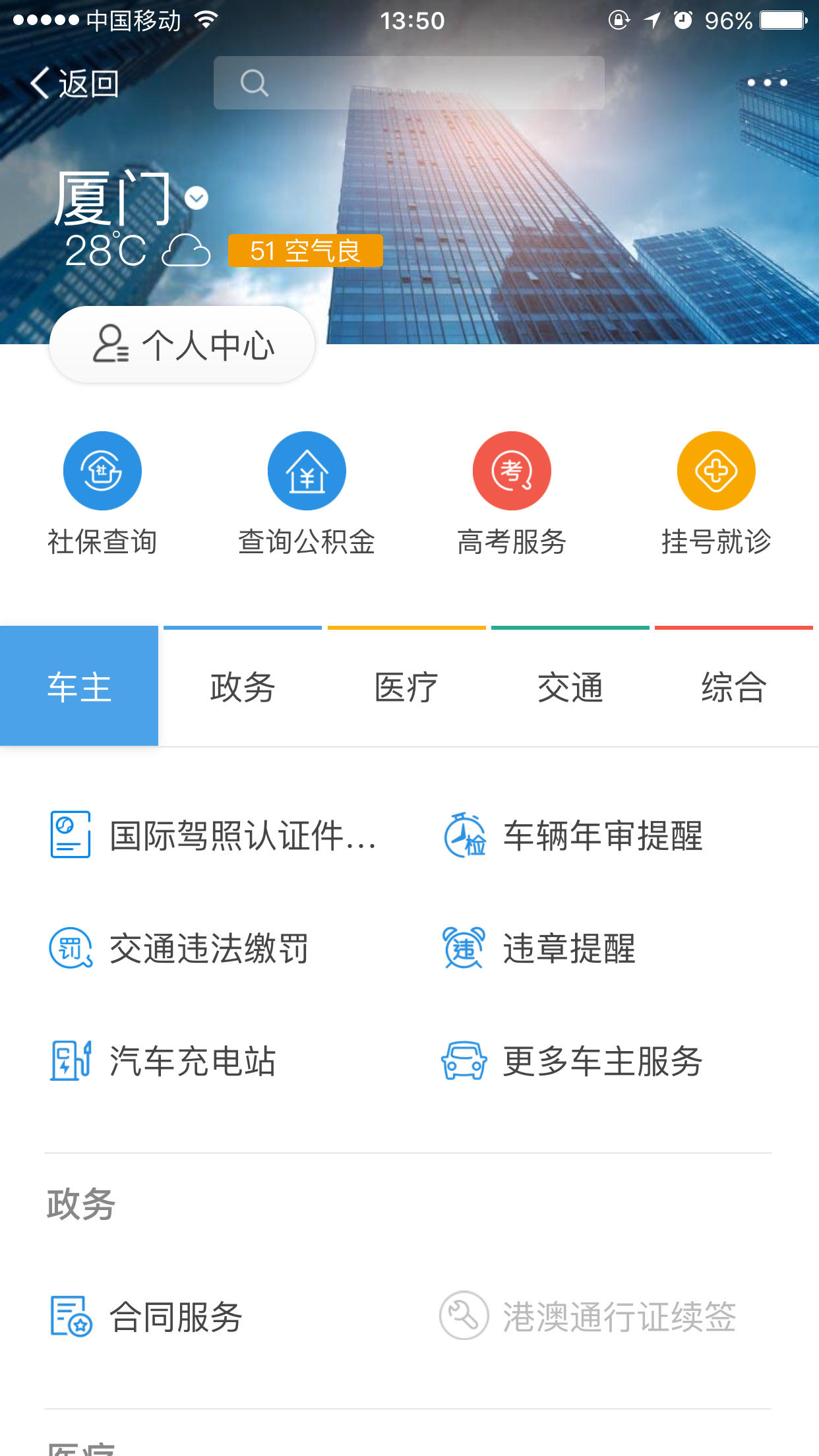The width and height of the screenshot is (819, 1456).
Task: Open 更多车主服务 for more services
Action: (x=572, y=1061)
